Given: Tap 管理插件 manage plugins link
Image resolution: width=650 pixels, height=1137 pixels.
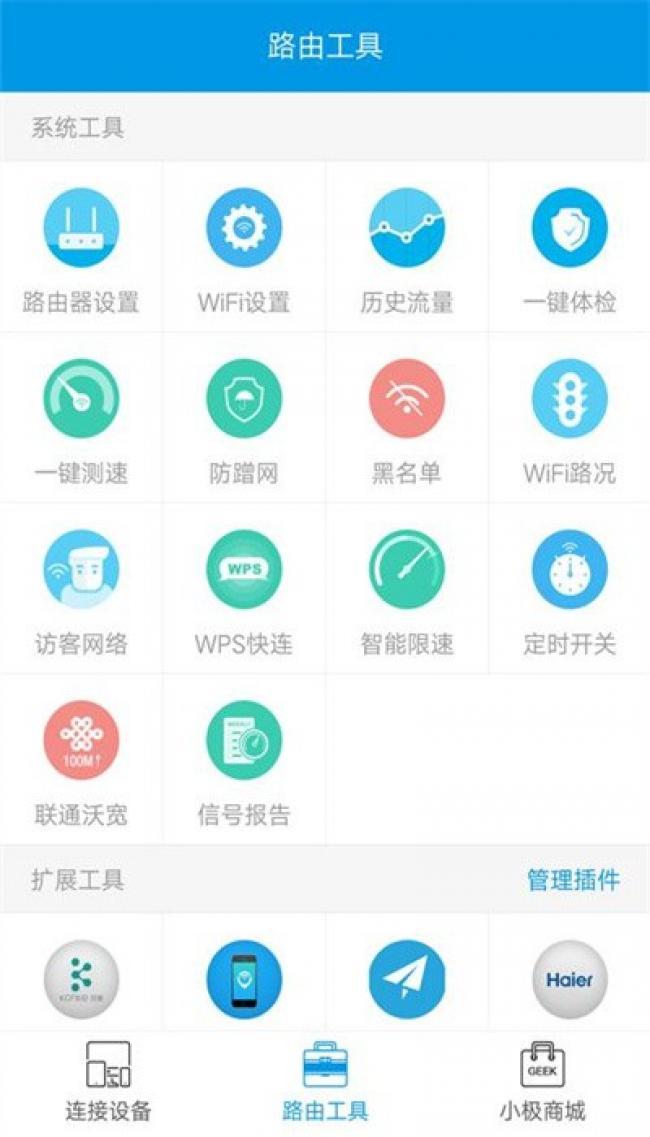Looking at the screenshot, I should 573,880.
